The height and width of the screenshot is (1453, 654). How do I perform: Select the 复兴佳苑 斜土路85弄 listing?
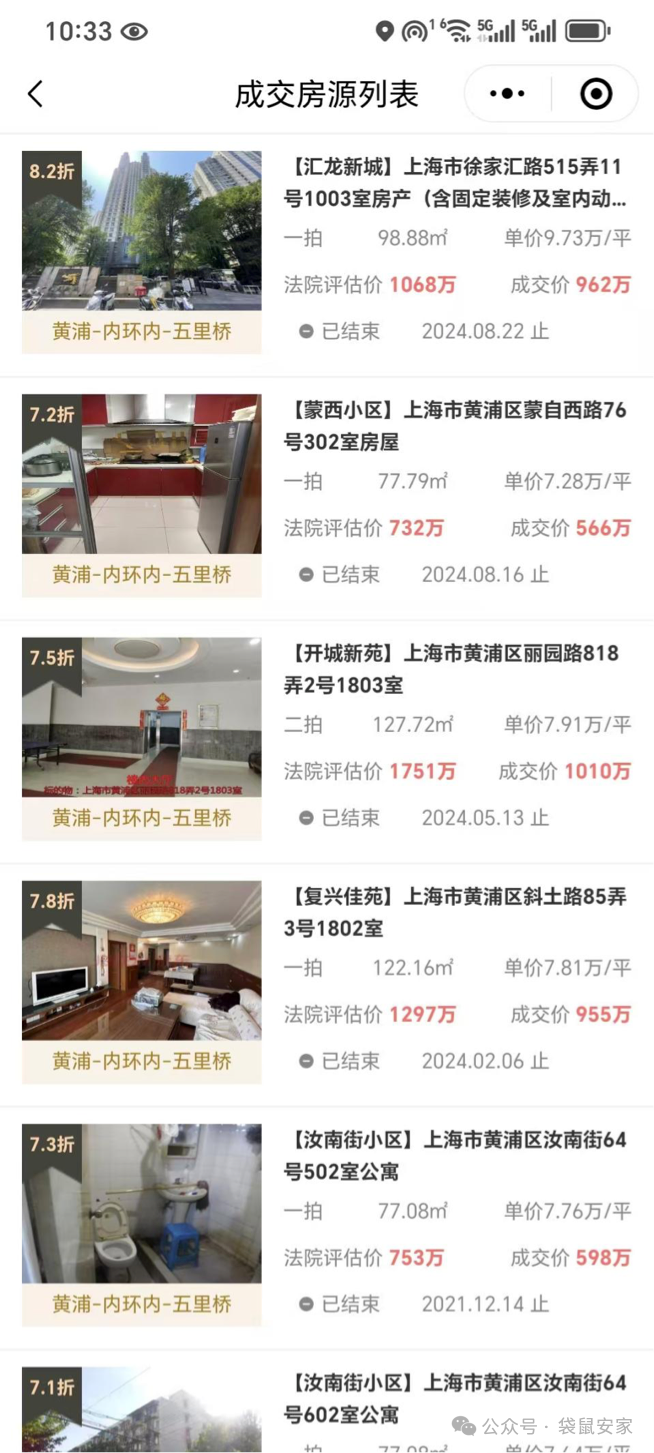[x=456, y=912]
